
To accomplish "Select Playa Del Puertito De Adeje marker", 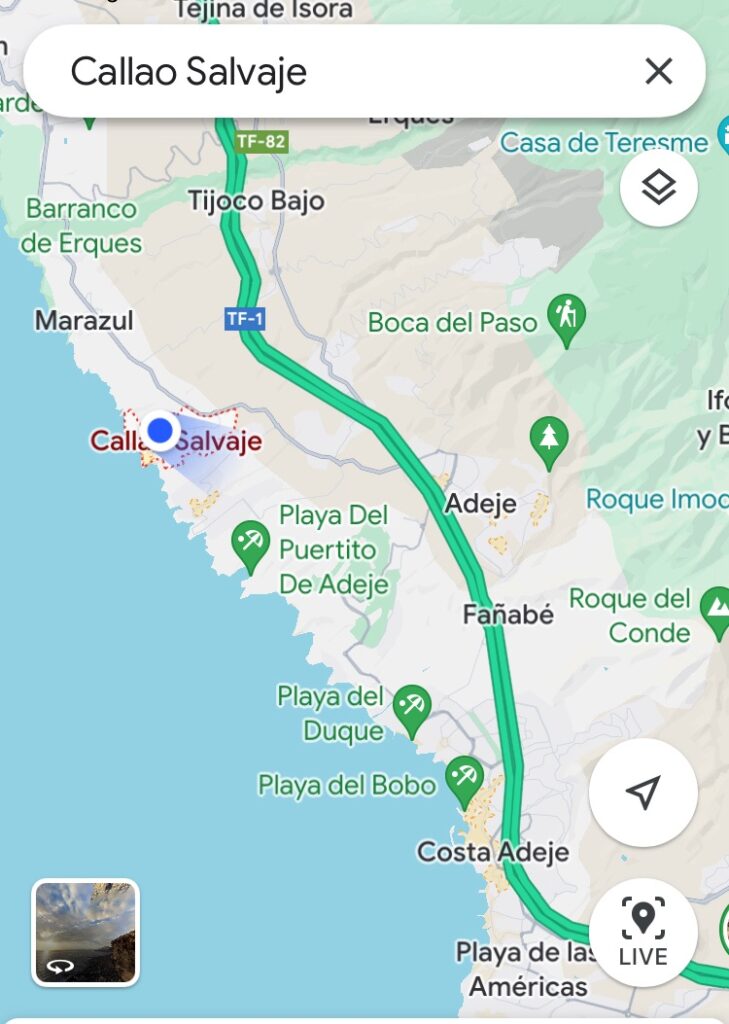I will [x=250, y=544].
